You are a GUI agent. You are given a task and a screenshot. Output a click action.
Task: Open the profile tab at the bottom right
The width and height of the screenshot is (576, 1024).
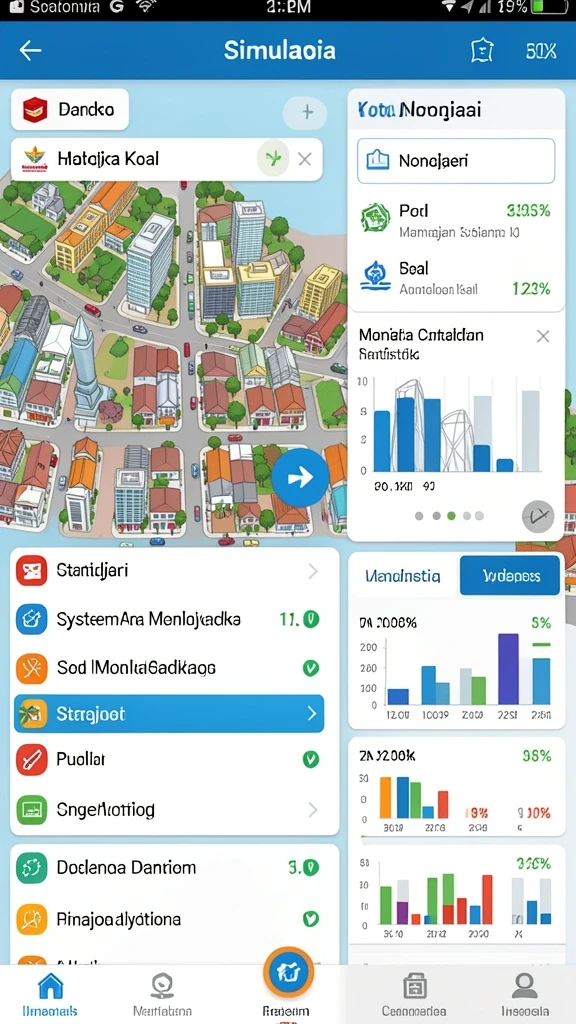tap(524, 994)
